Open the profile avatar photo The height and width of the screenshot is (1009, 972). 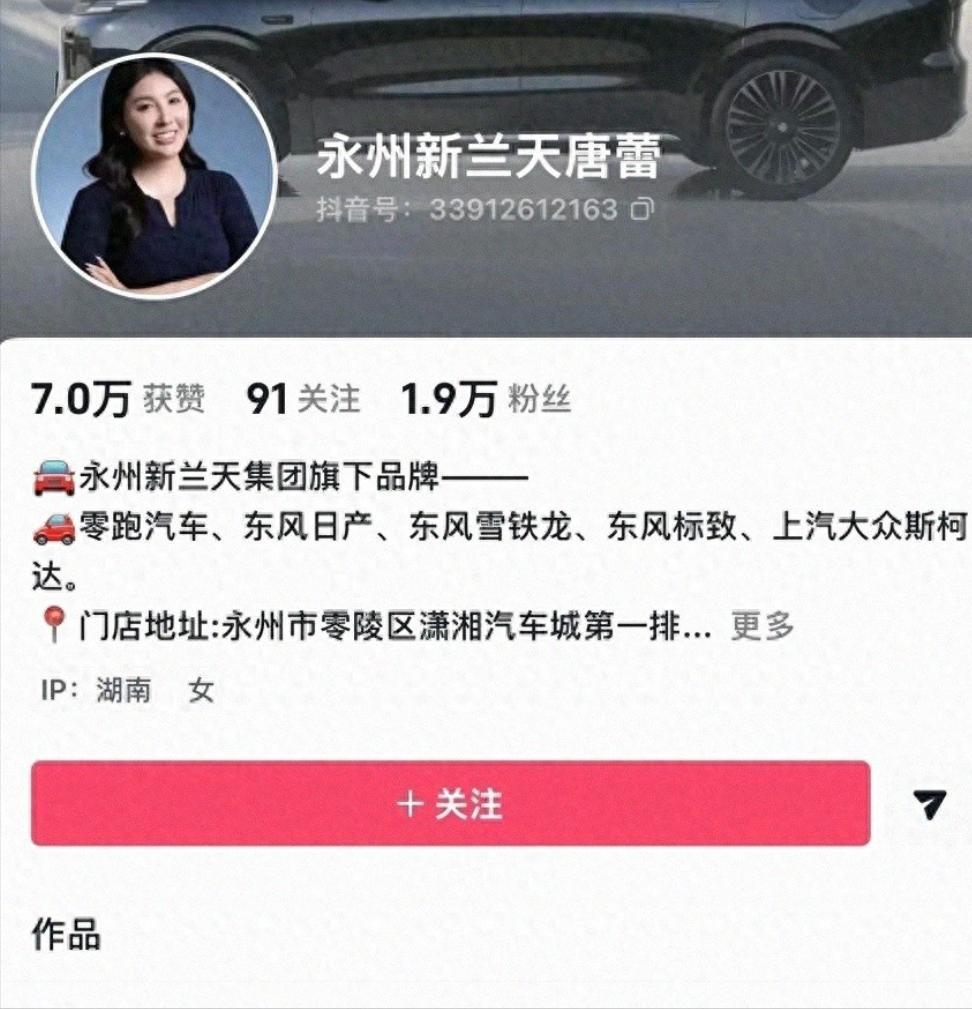pos(154,177)
